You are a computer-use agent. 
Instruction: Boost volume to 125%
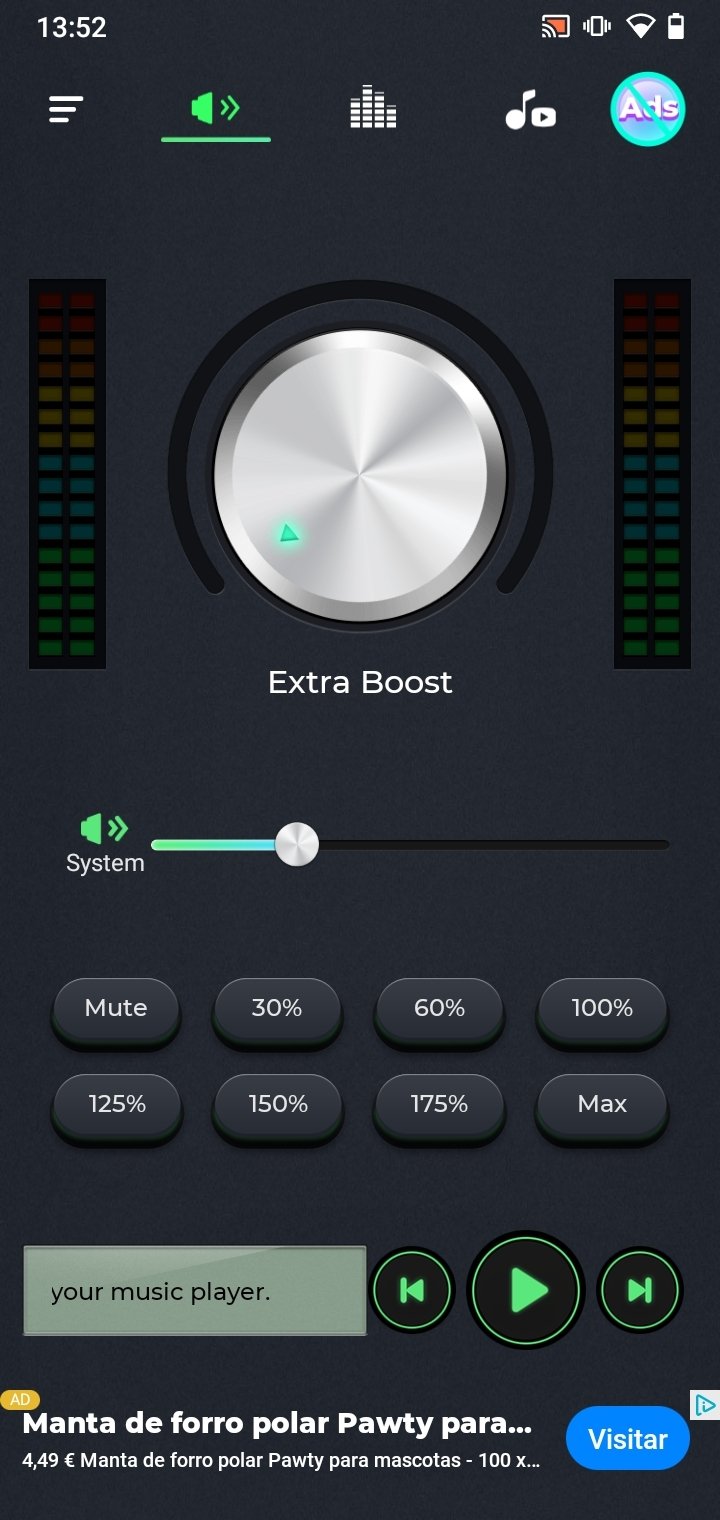coord(116,1104)
